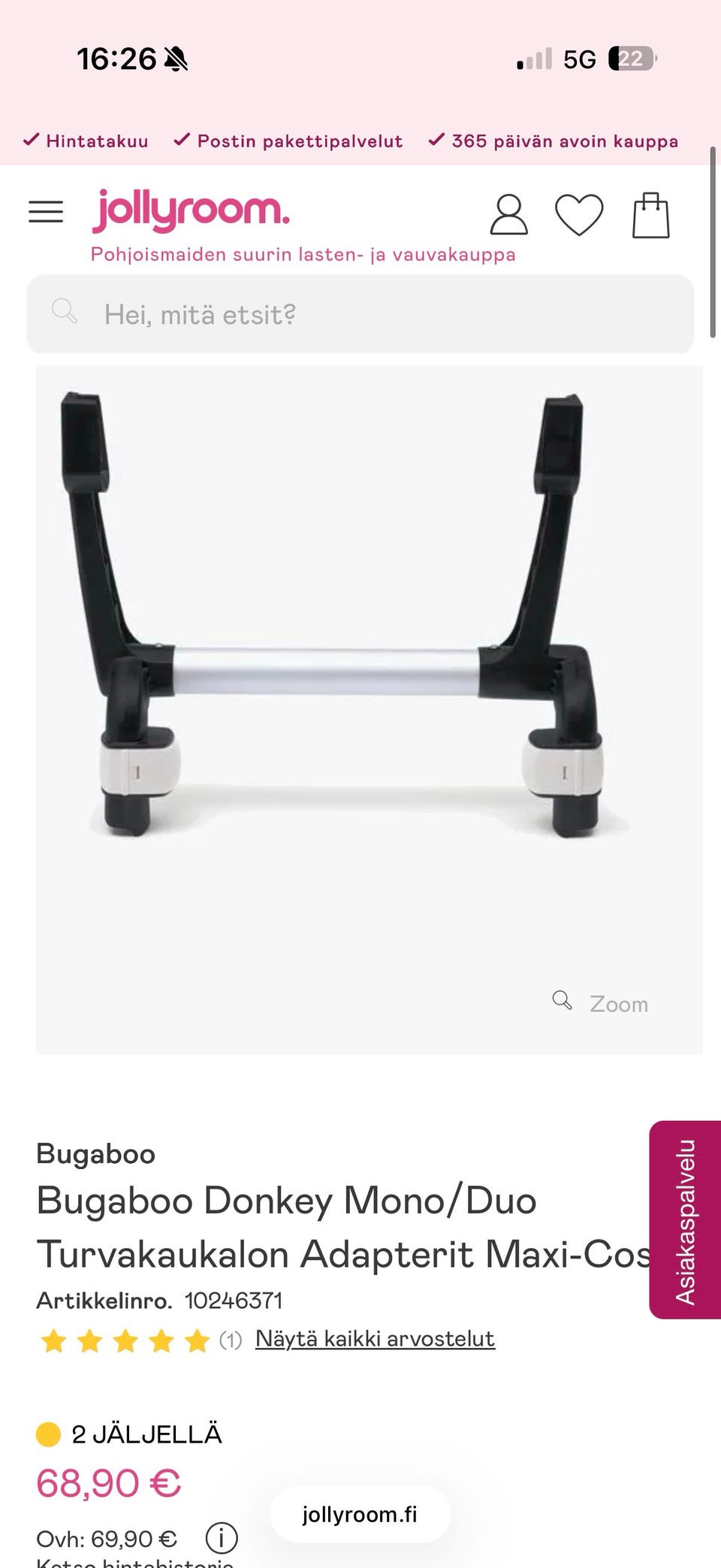Viewport: 721px width, 1568px height.
Task: Open the wishlist heart icon
Action: click(579, 215)
